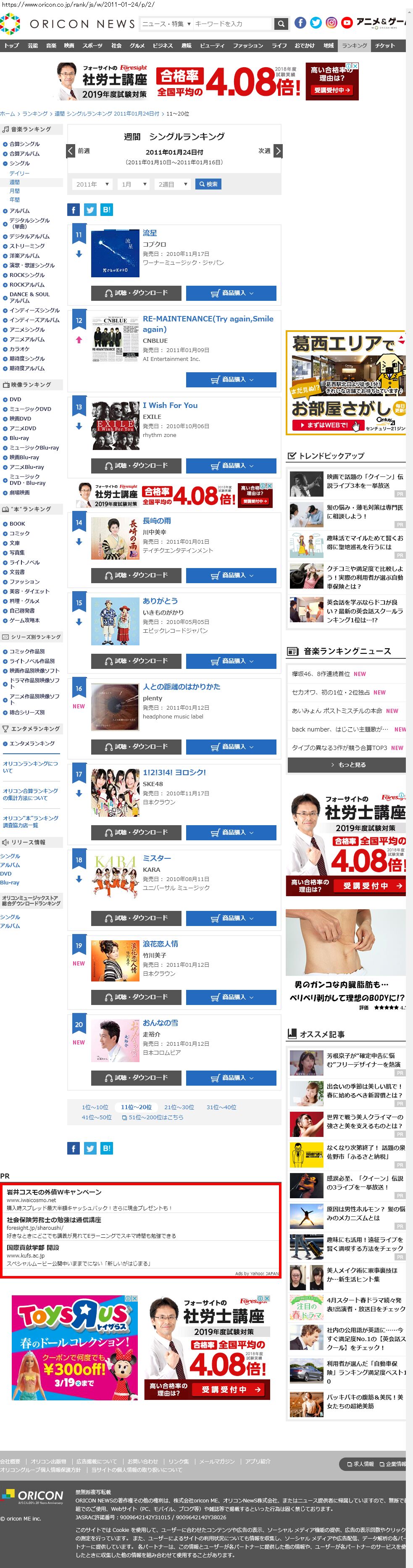Open BOOK ranking in the sidebar
This screenshot has height=1568, width=413.
[x=17, y=524]
